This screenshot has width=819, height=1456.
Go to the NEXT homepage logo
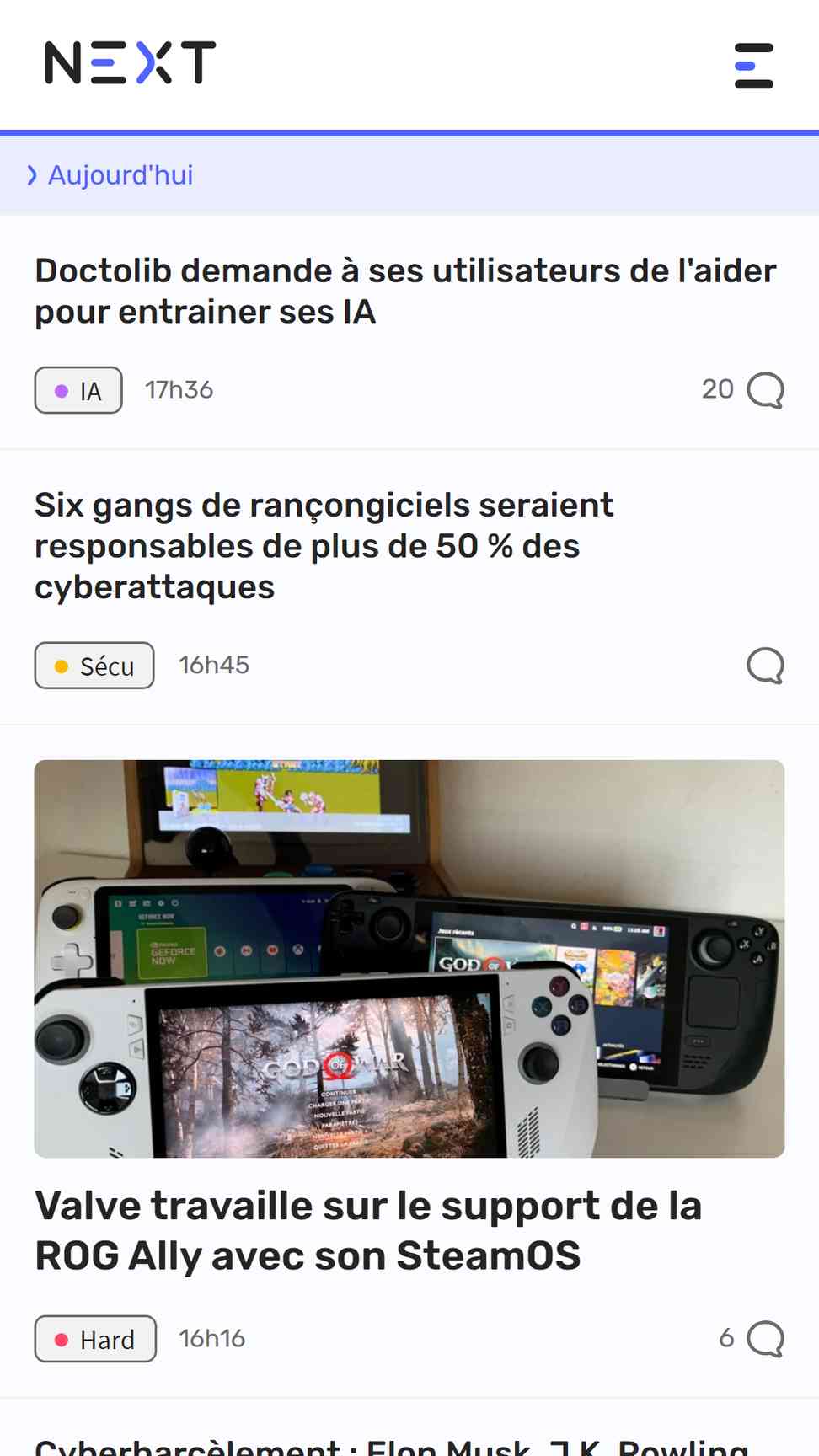[x=131, y=62]
